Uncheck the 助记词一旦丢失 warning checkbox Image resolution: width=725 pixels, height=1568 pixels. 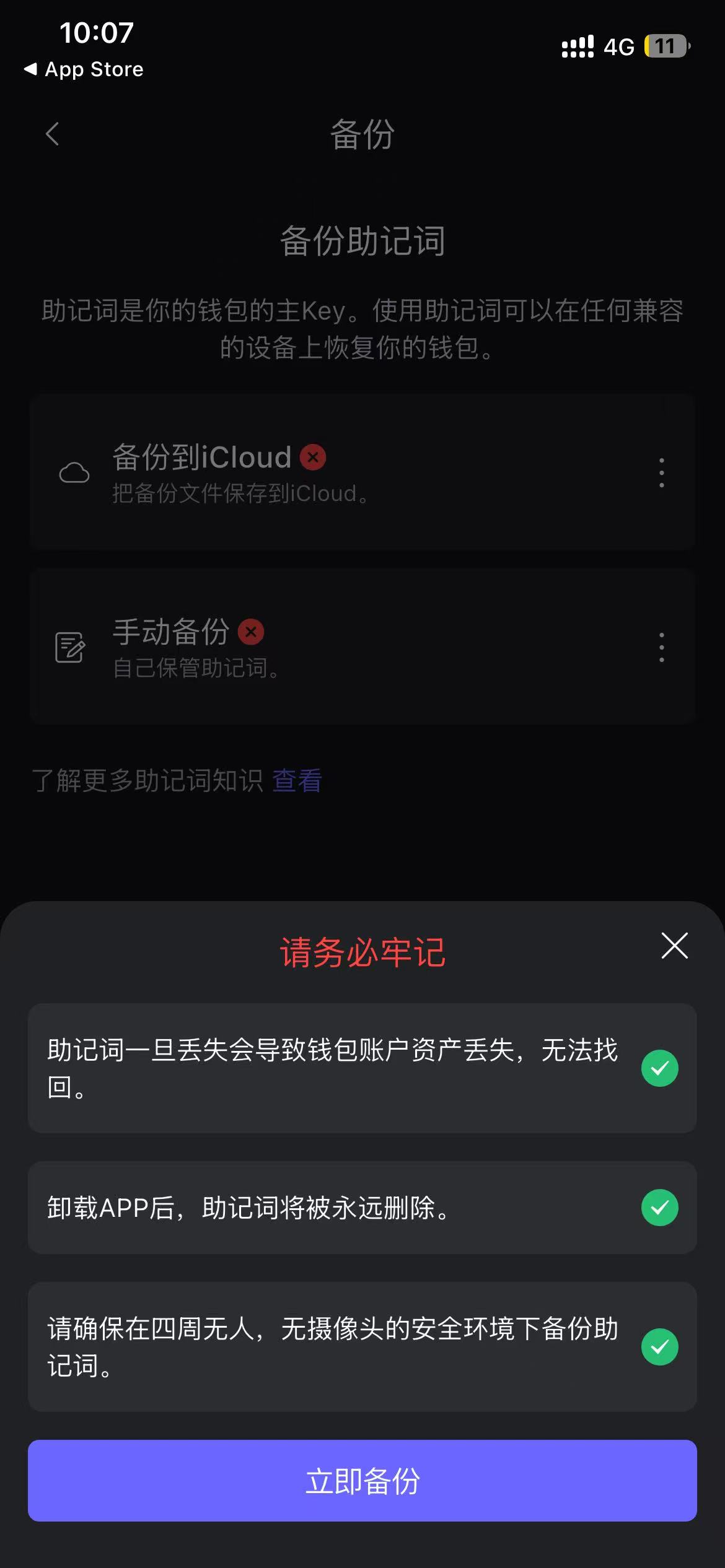(659, 1068)
